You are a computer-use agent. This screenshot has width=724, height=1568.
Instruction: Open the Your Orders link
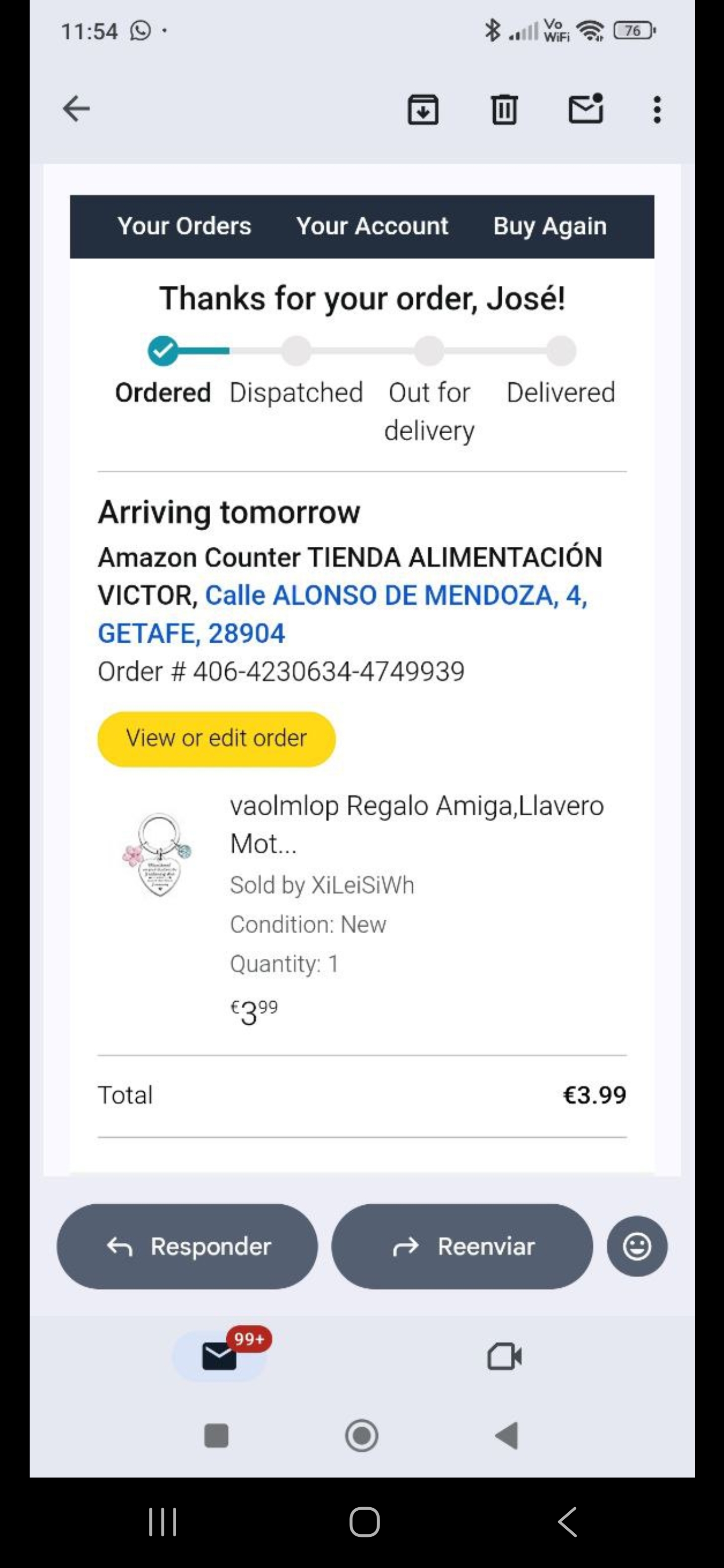184,227
